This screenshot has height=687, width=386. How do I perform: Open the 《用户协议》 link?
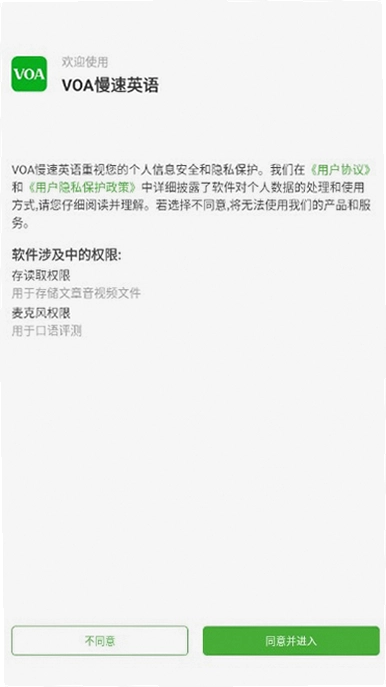point(341,170)
